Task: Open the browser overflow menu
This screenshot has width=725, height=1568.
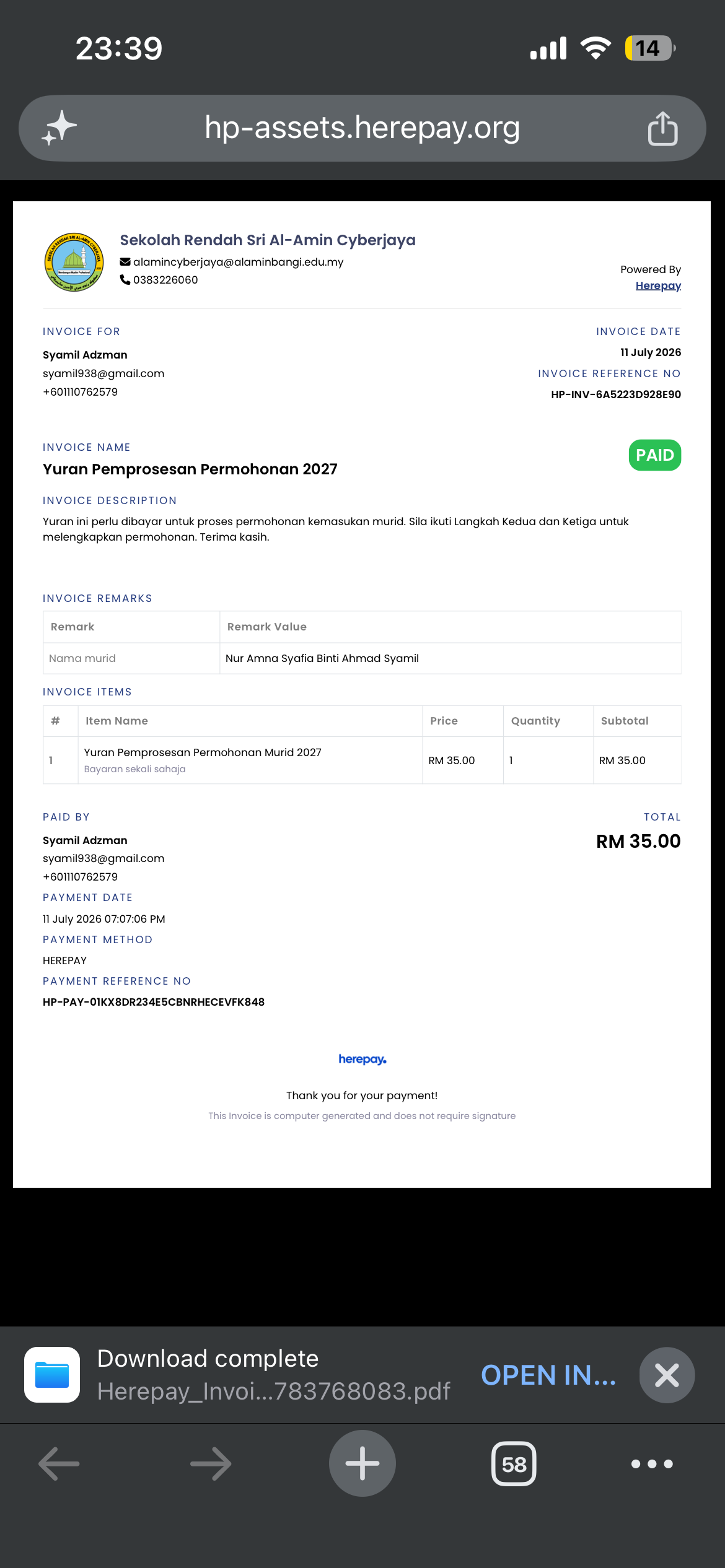Action: [x=652, y=1464]
